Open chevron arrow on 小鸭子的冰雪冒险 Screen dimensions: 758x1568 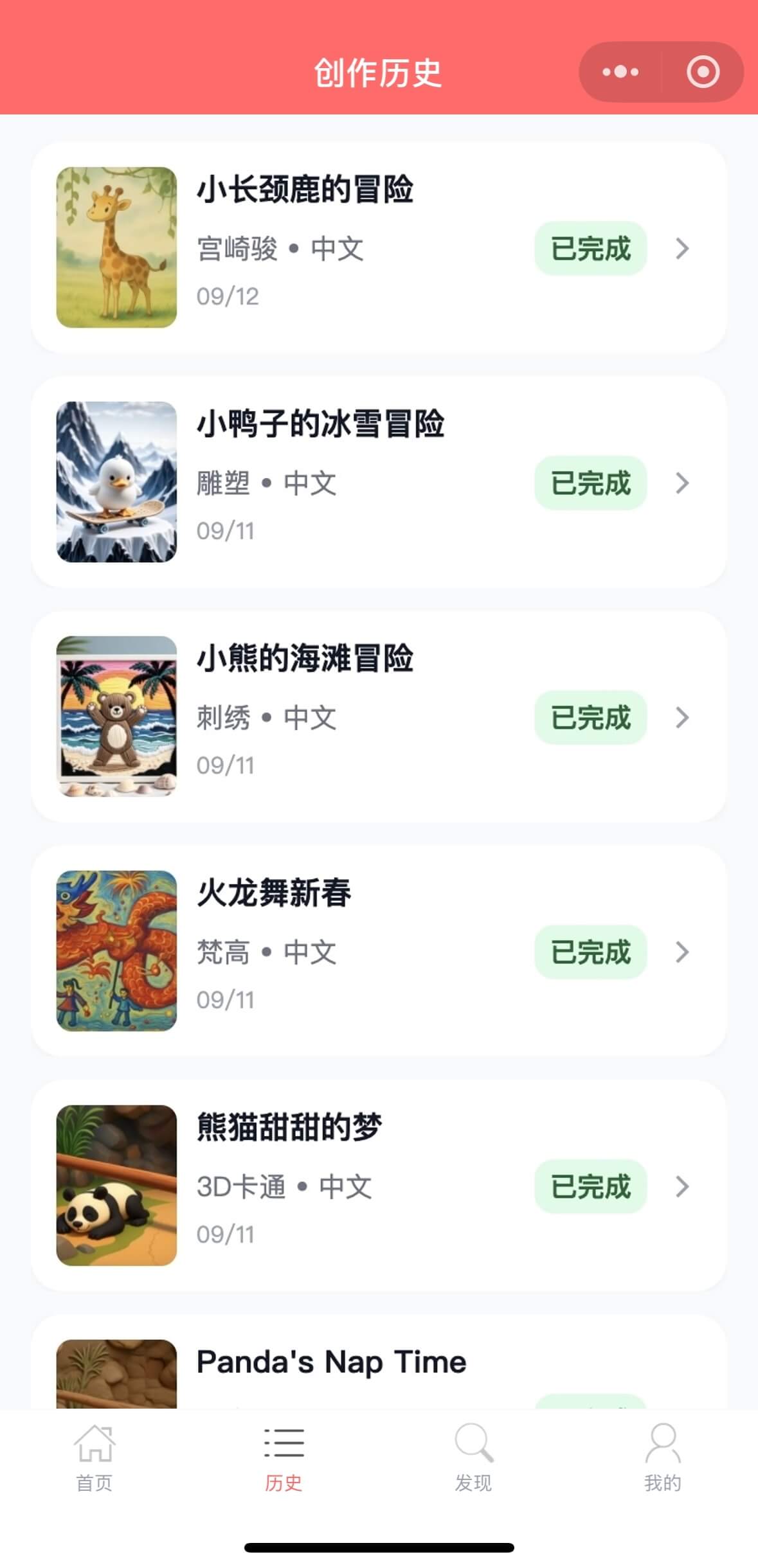[x=681, y=483]
